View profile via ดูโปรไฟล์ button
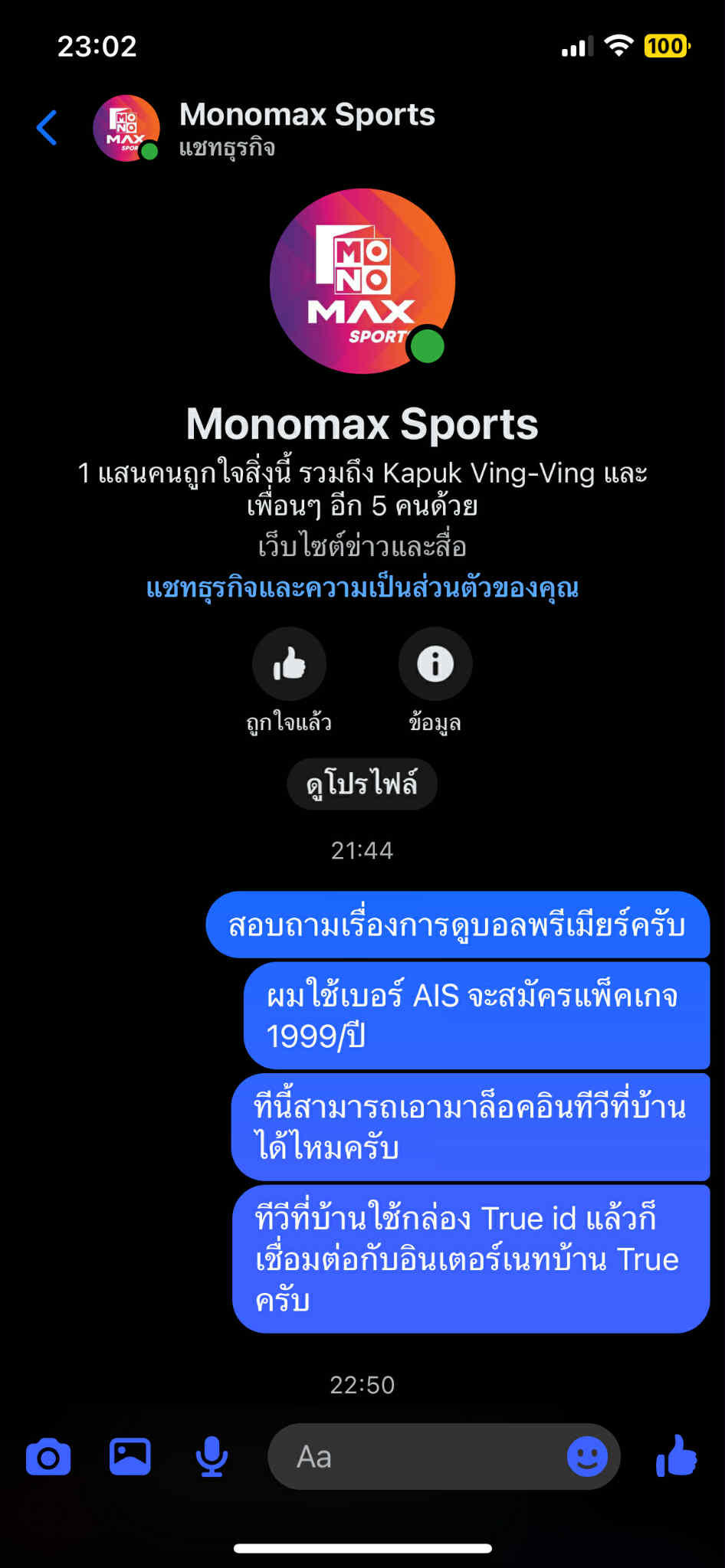The height and width of the screenshot is (1568, 725). [x=362, y=784]
